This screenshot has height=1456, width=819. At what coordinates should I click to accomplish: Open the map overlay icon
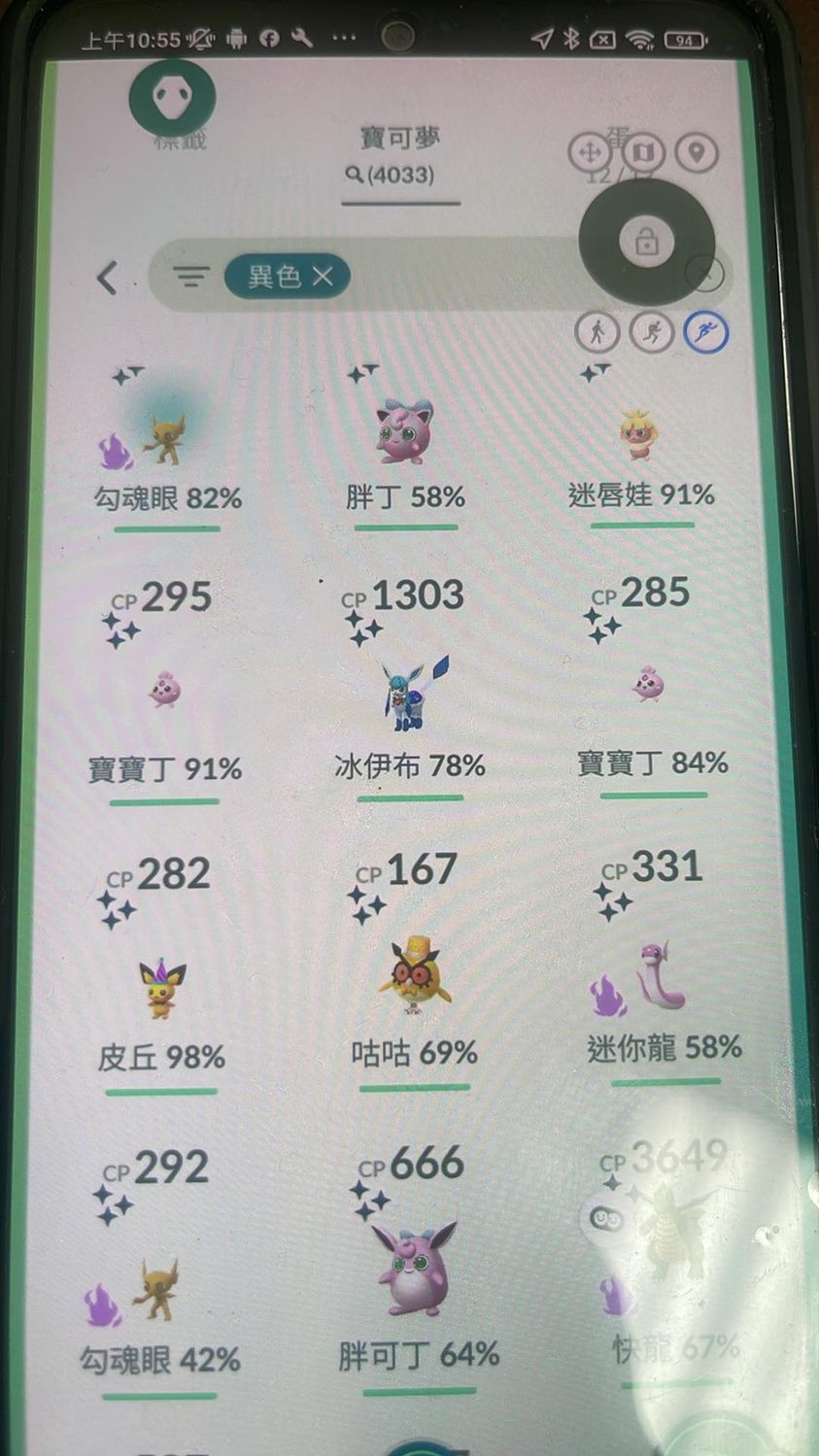point(643,153)
